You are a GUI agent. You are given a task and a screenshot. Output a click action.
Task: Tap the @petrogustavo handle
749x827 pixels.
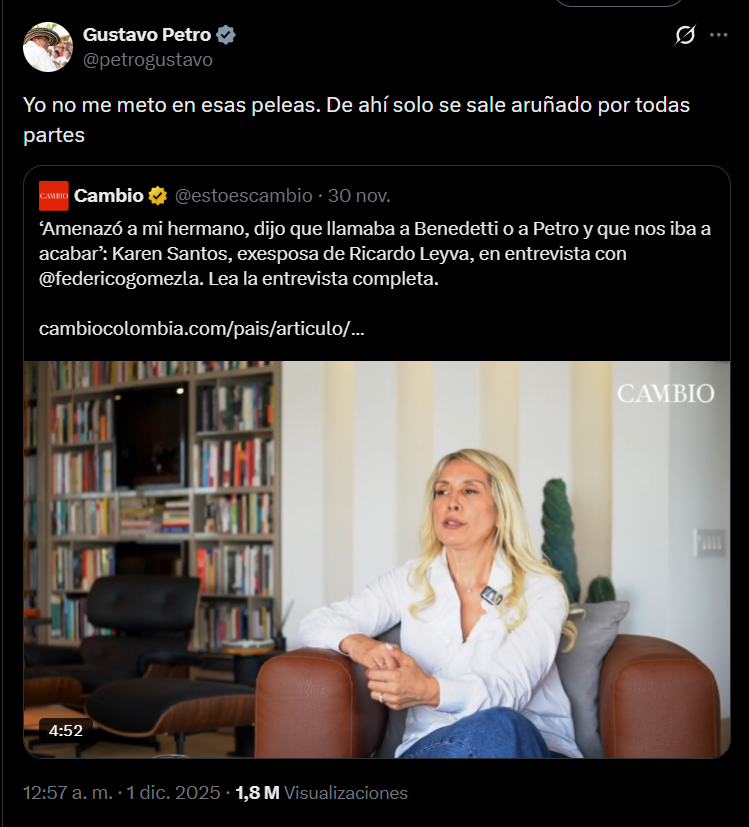pyautogui.click(x=148, y=60)
